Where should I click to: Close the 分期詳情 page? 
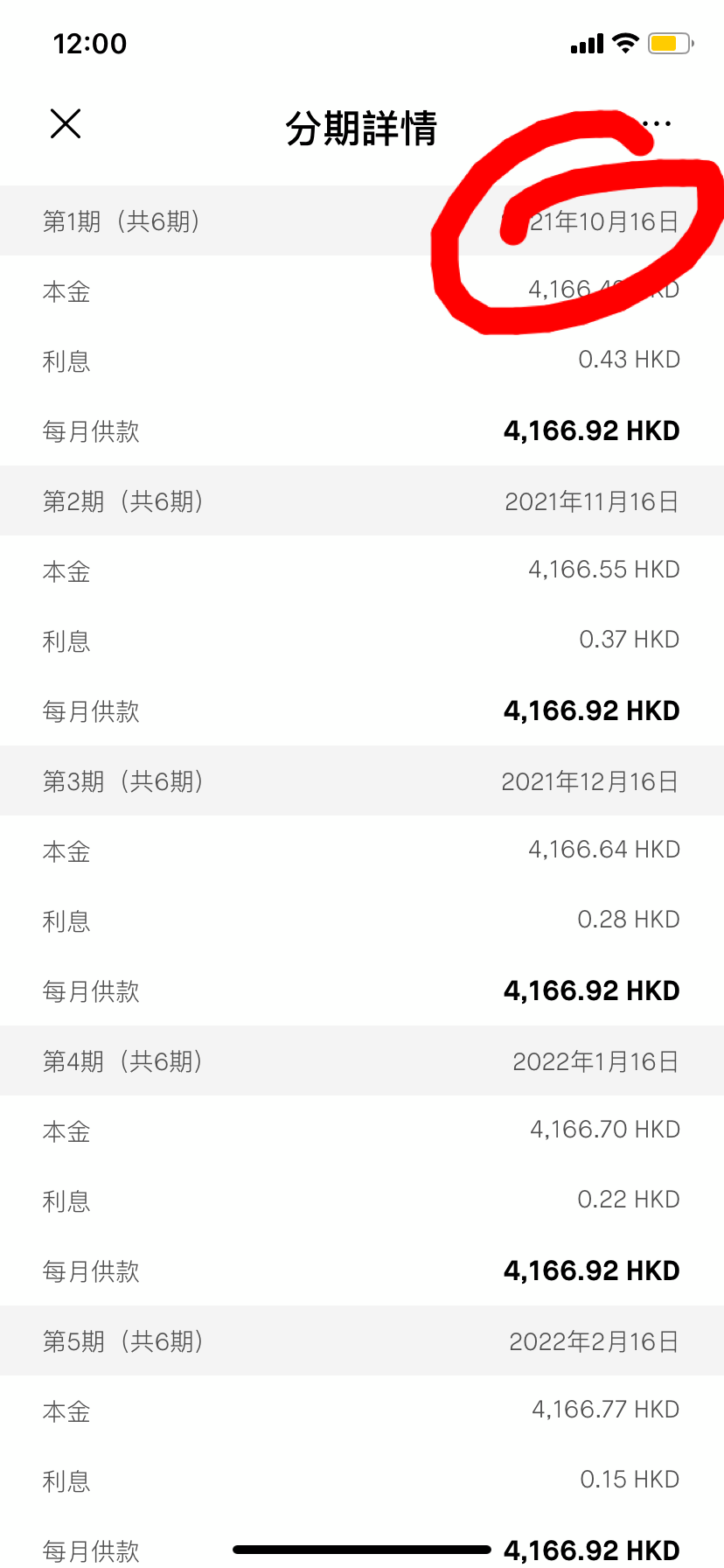(x=66, y=124)
